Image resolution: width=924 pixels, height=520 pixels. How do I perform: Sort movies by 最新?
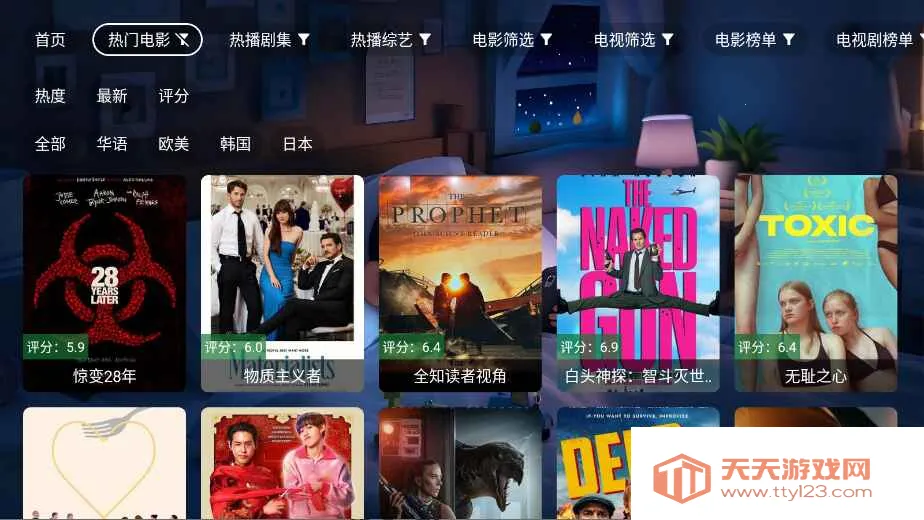point(112,96)
